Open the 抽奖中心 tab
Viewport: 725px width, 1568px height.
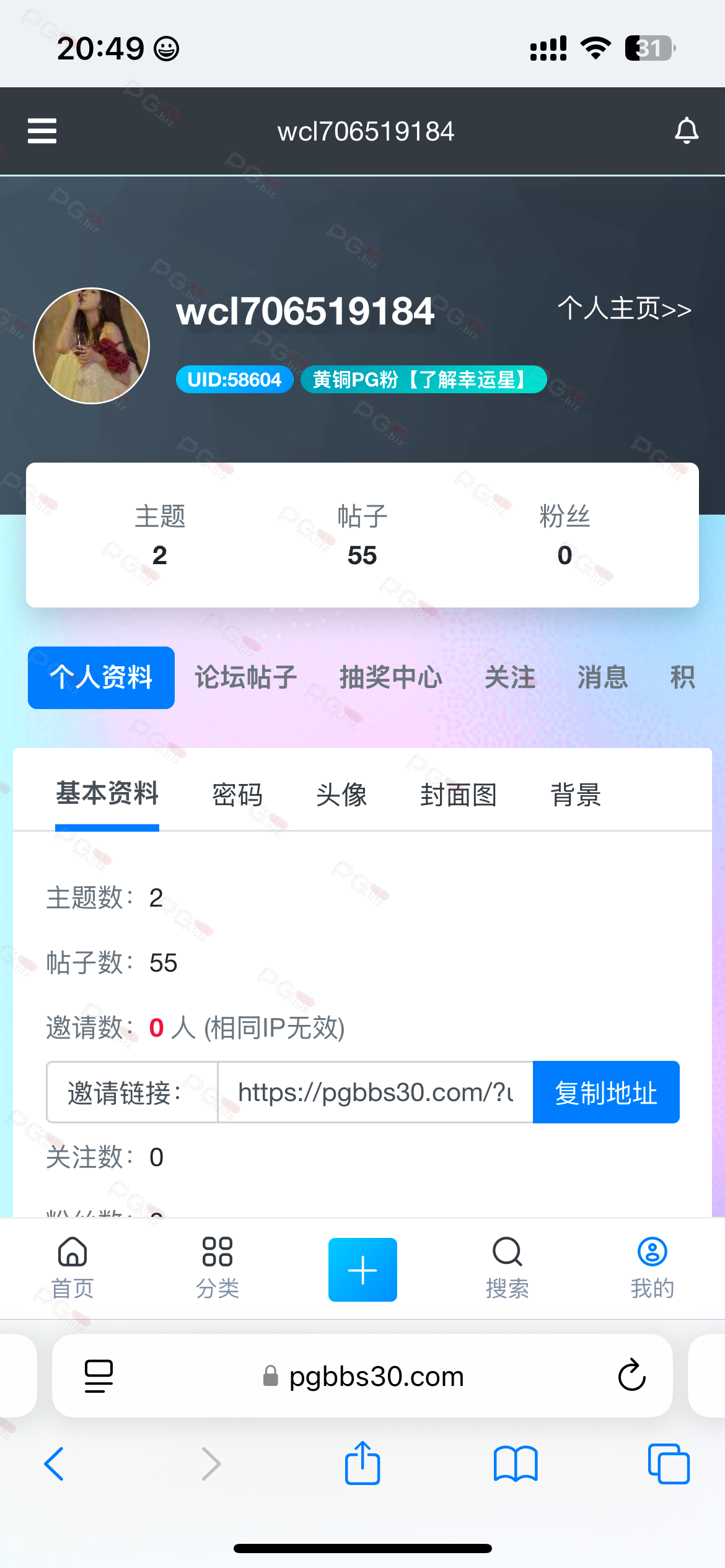tap(391, 677)
